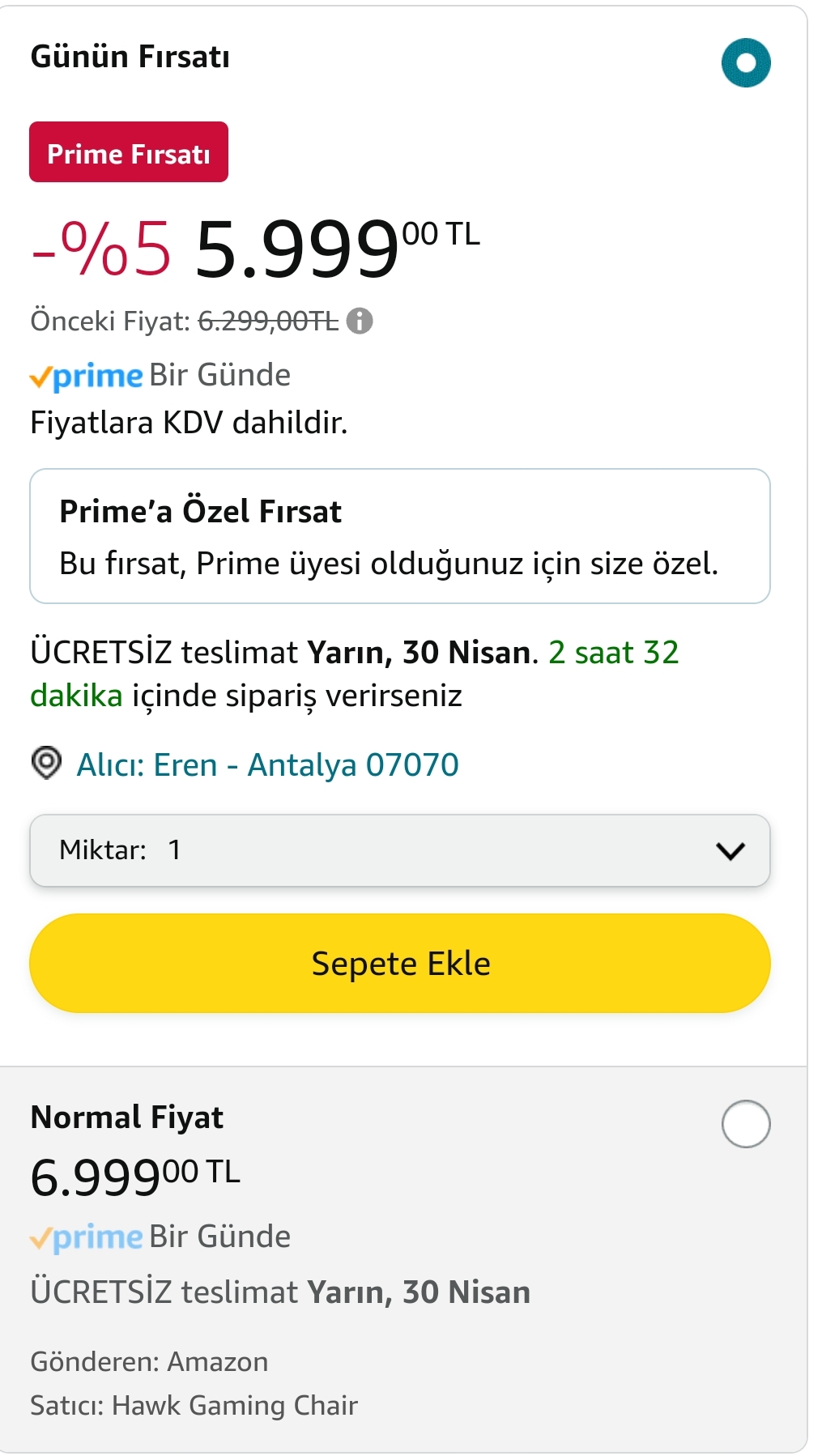Change delivery address Eren - Antalya 07070
This screenshot has width=822, height=1456.
point(266,764)
